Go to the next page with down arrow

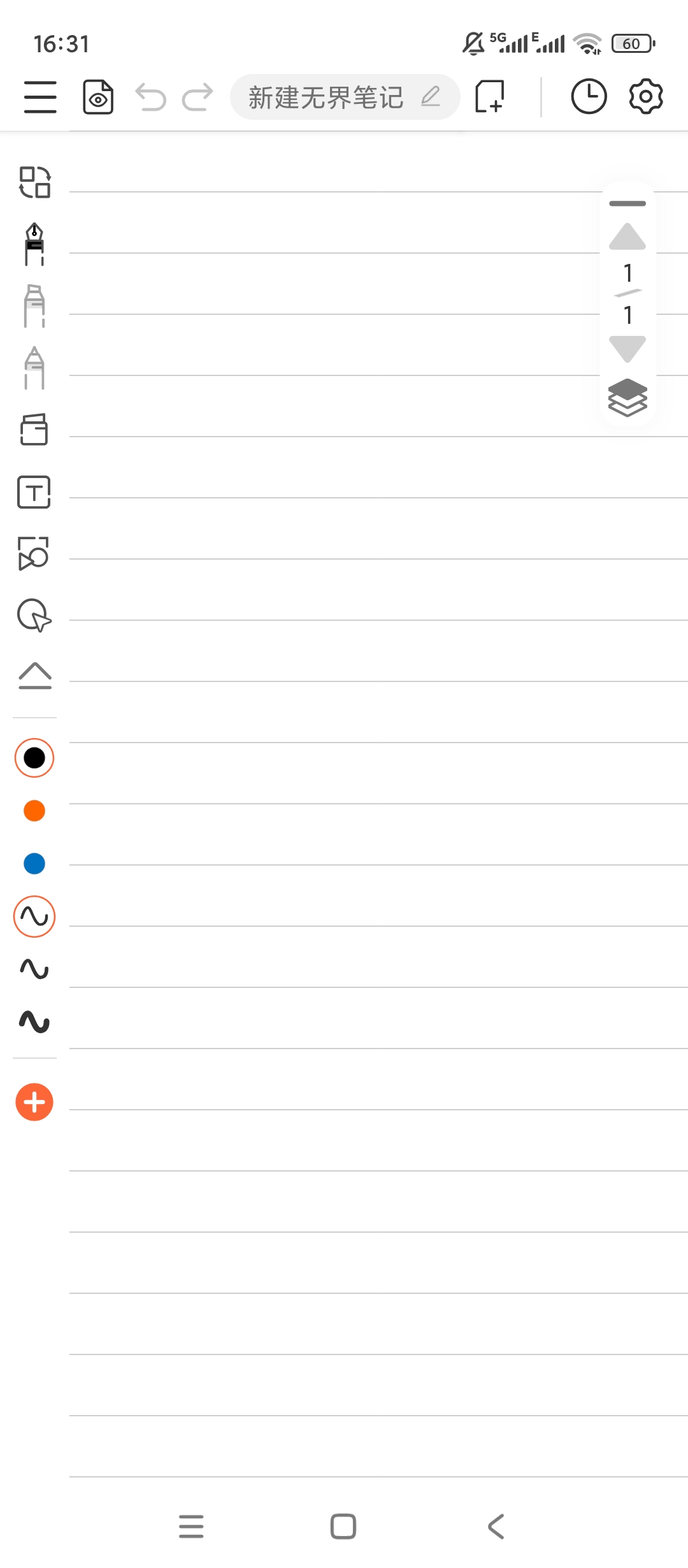(x=627, y=349)
